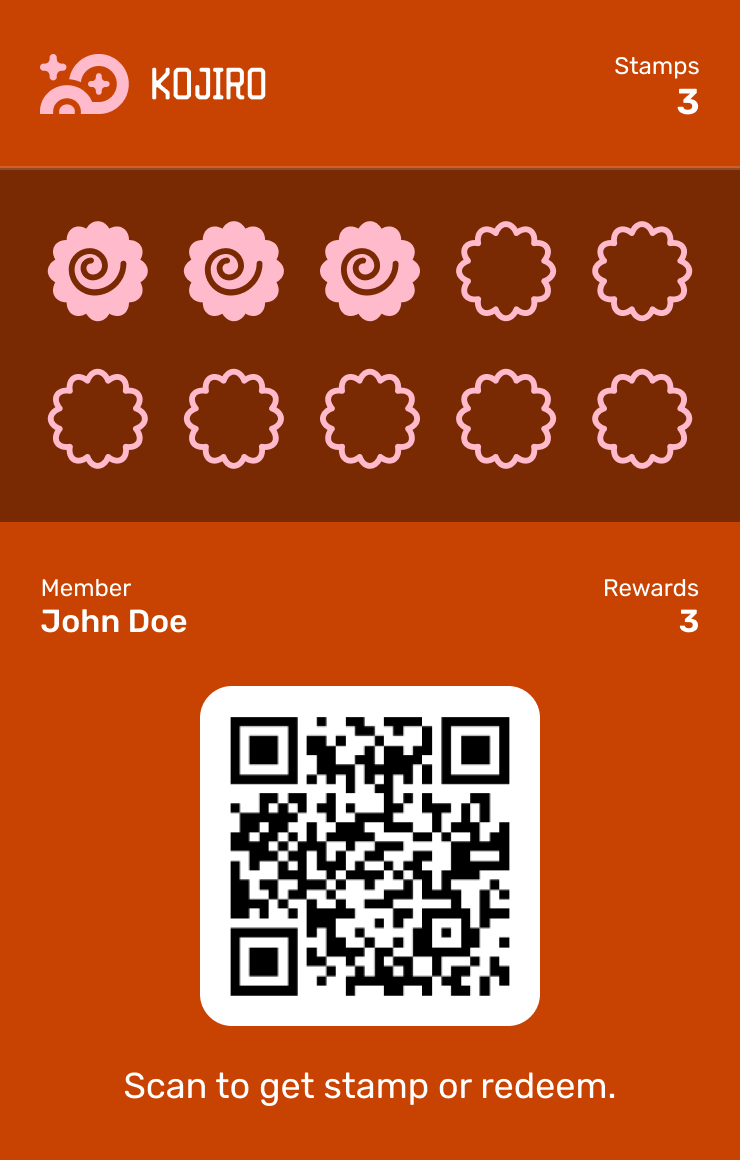The width and height of the screenshot is (740, 1160).
Task: Select the member name John Doe
Action: (x=113, y=621)
